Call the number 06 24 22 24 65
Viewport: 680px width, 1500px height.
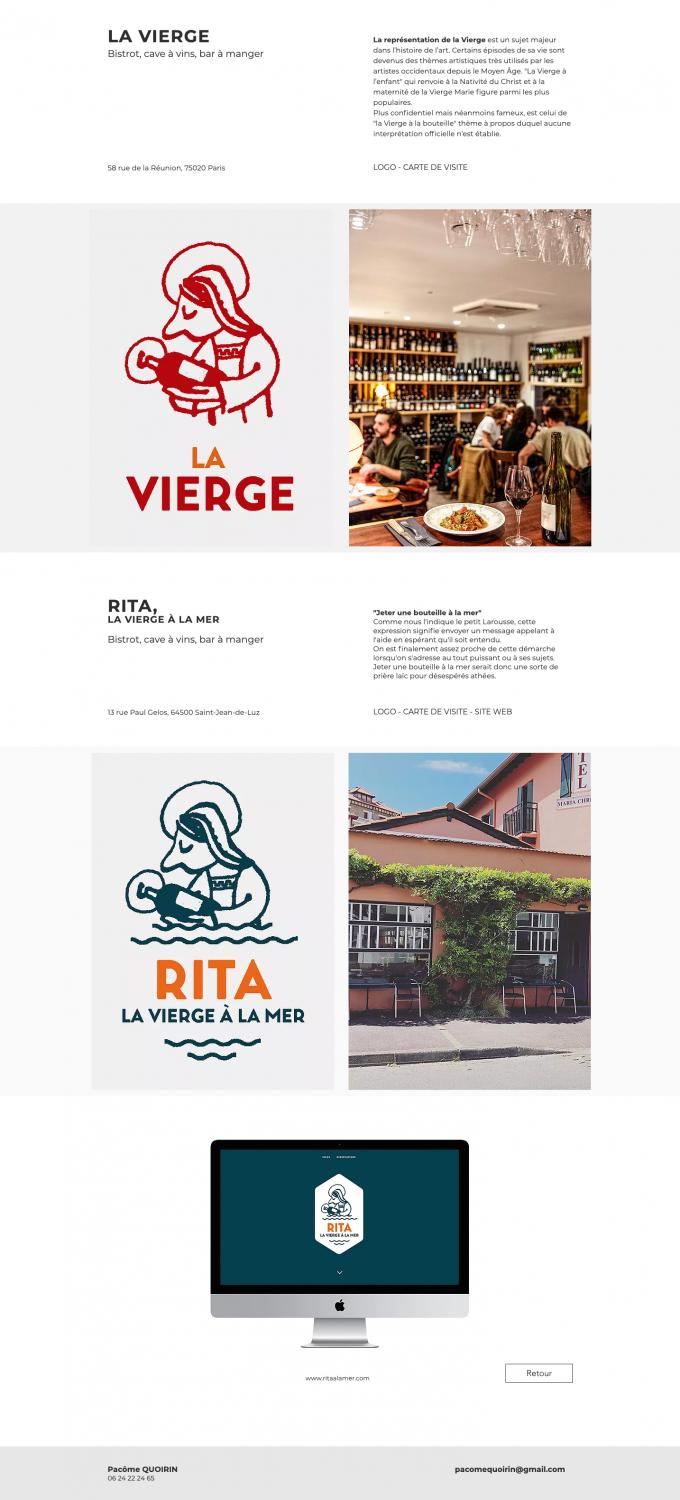[x=131, y=1478]
